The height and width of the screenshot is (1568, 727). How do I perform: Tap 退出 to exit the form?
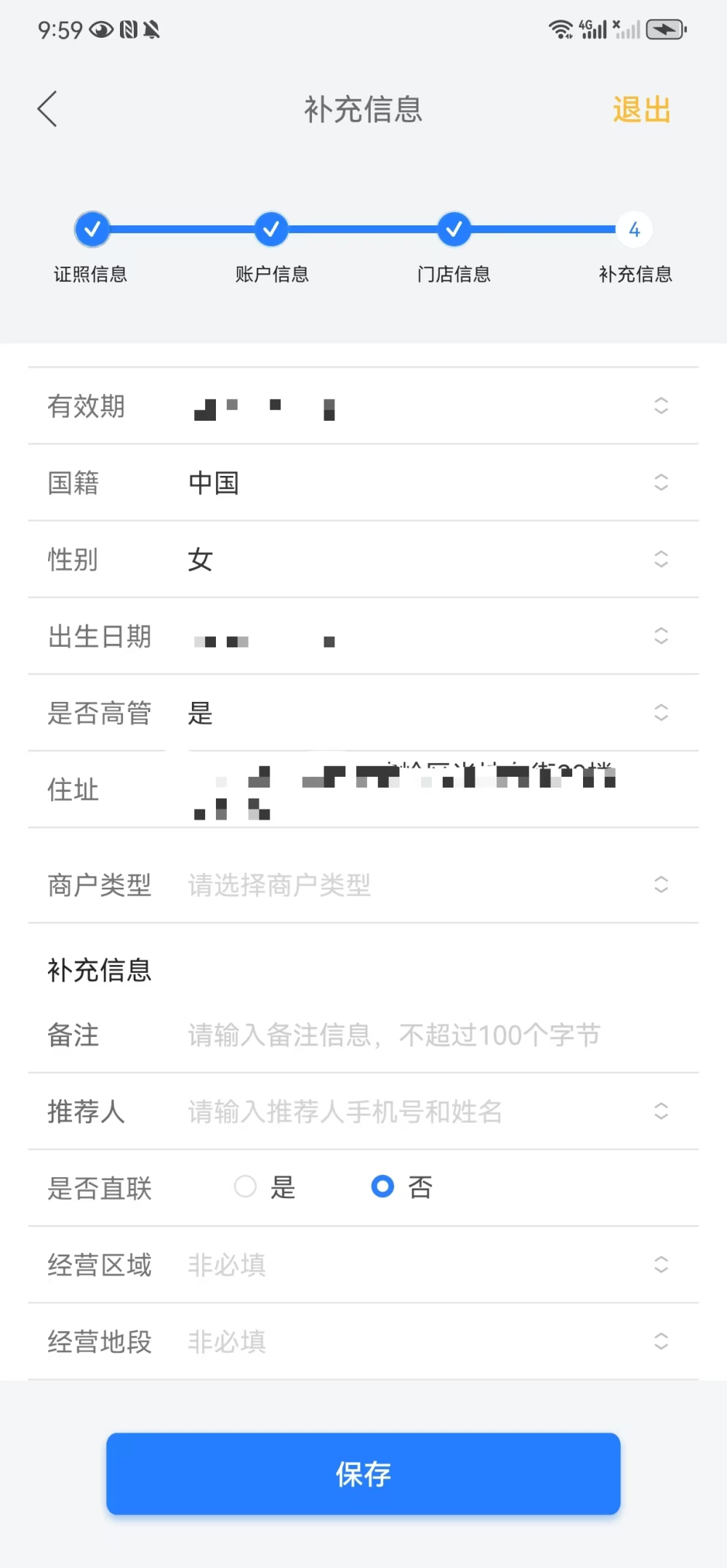(640, 110)
